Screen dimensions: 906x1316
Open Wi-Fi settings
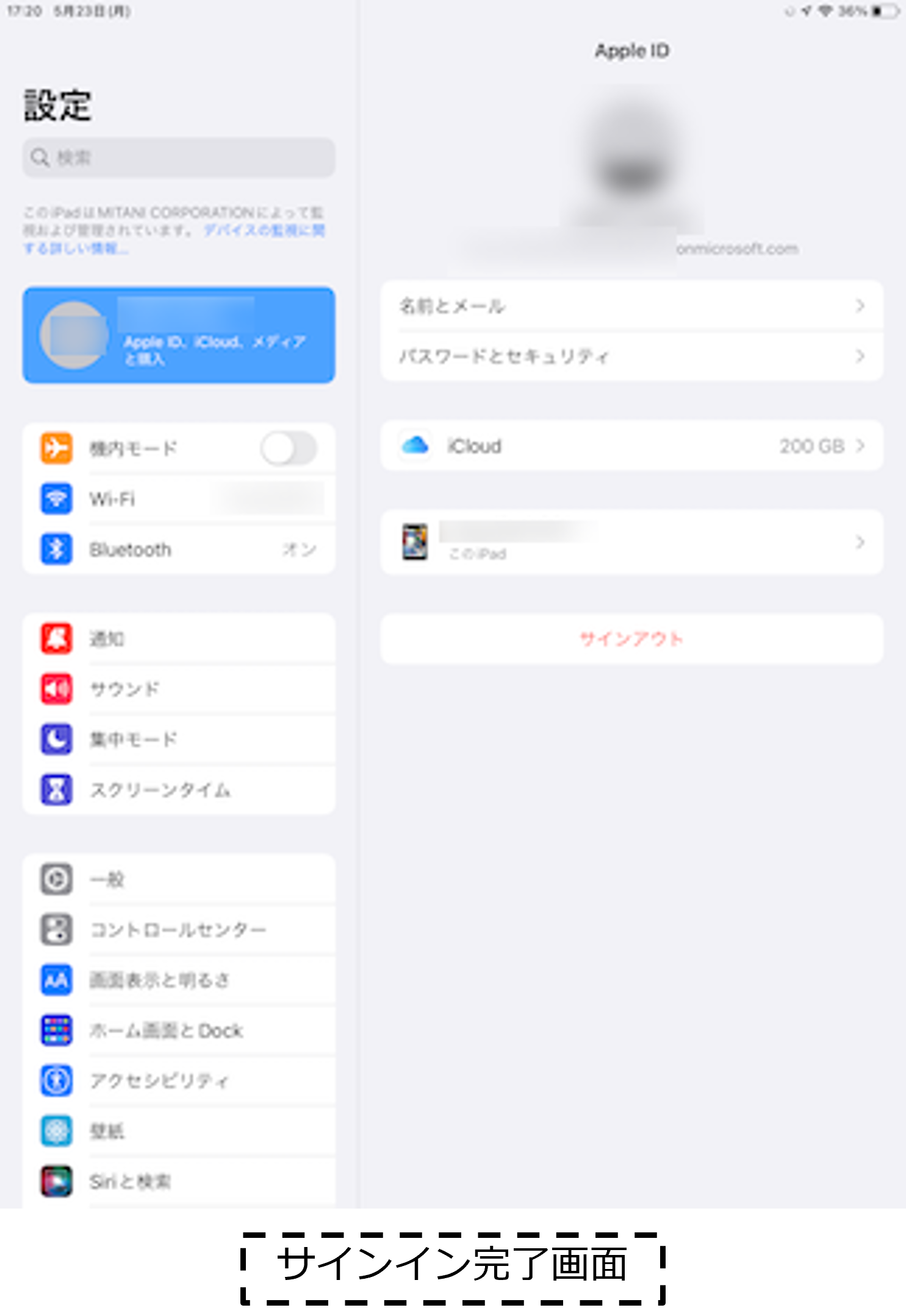[x=178, y=499]
